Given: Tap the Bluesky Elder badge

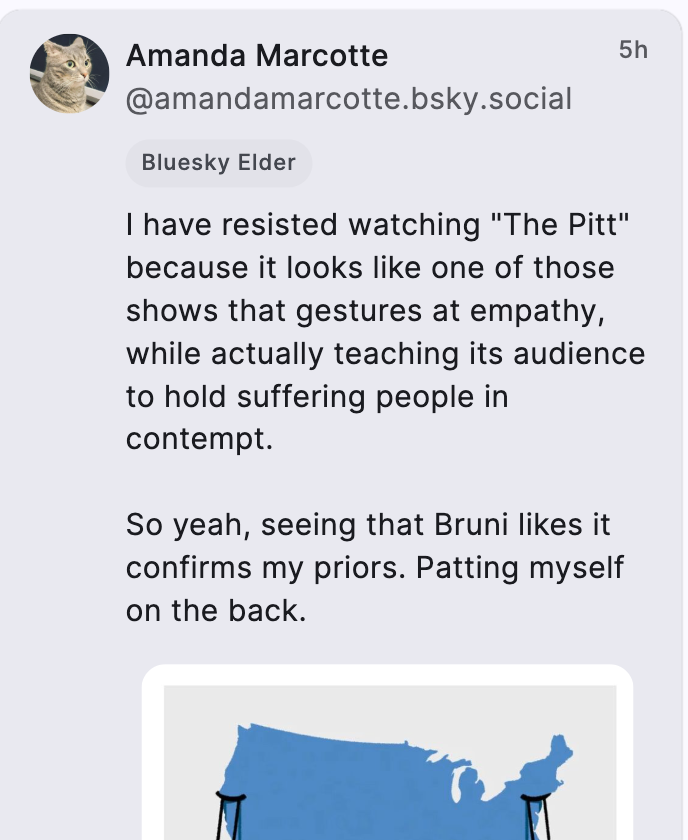Looking at the screenshot, I should (218, 162).
